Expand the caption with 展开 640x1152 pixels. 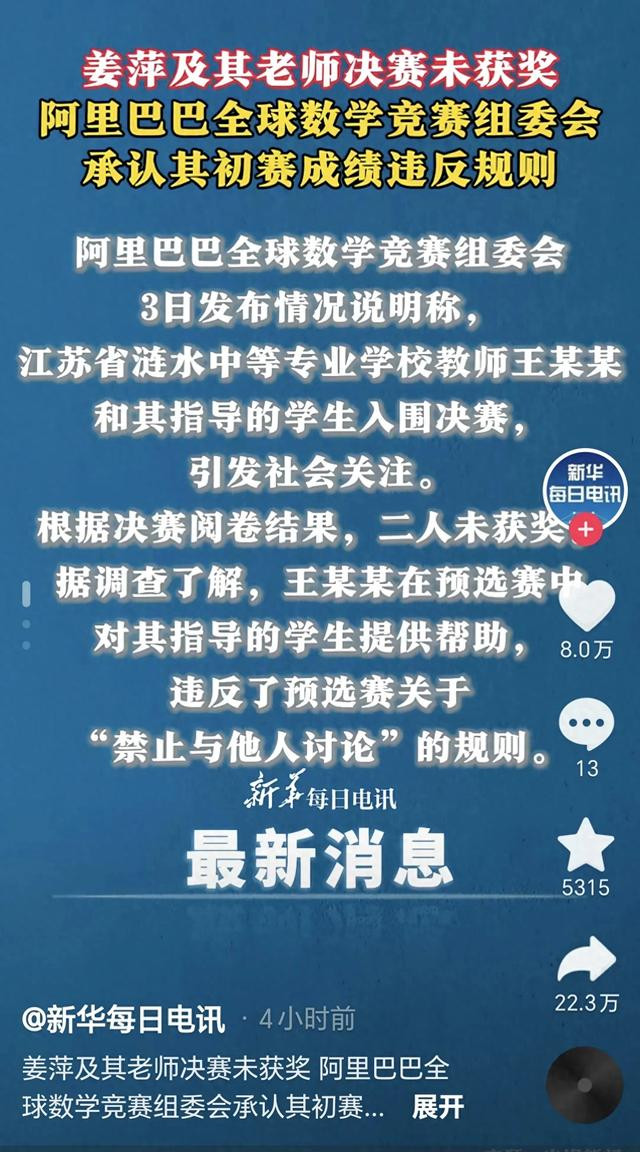438,1107
